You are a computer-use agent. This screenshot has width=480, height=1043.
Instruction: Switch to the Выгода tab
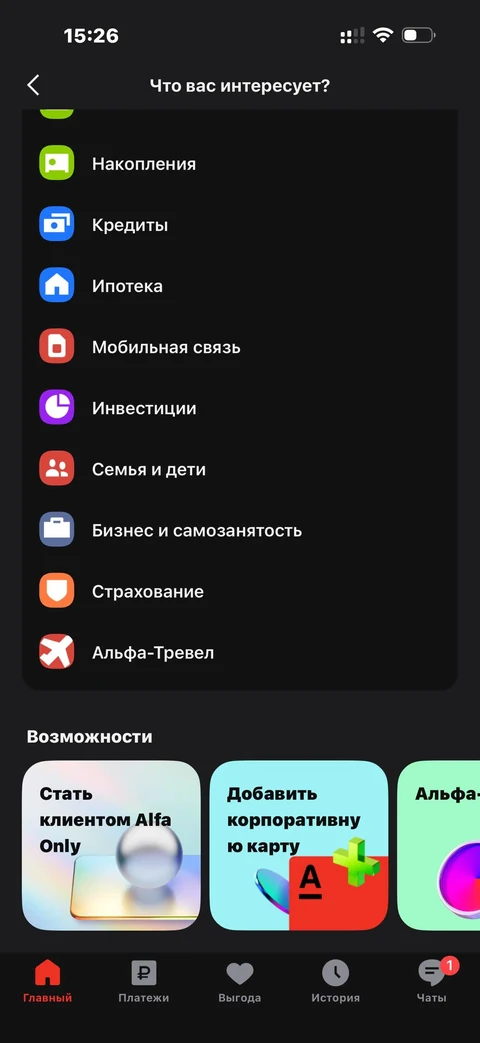(239, 982)
